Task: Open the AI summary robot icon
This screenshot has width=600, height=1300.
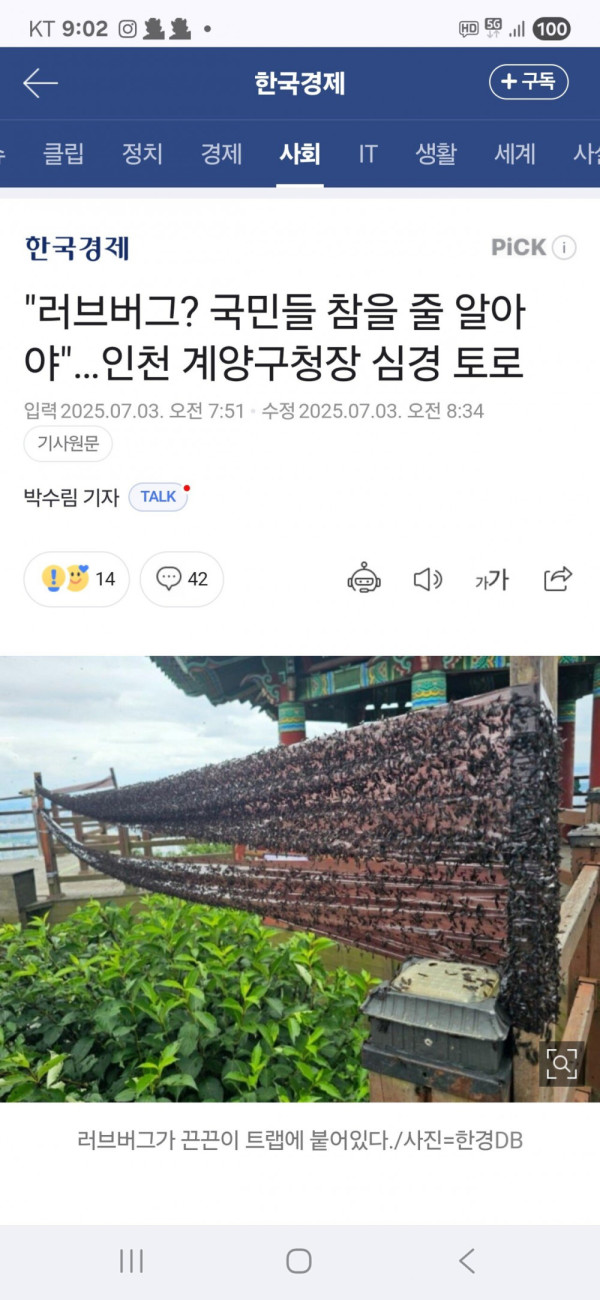Action: click(x=364, y=579)
